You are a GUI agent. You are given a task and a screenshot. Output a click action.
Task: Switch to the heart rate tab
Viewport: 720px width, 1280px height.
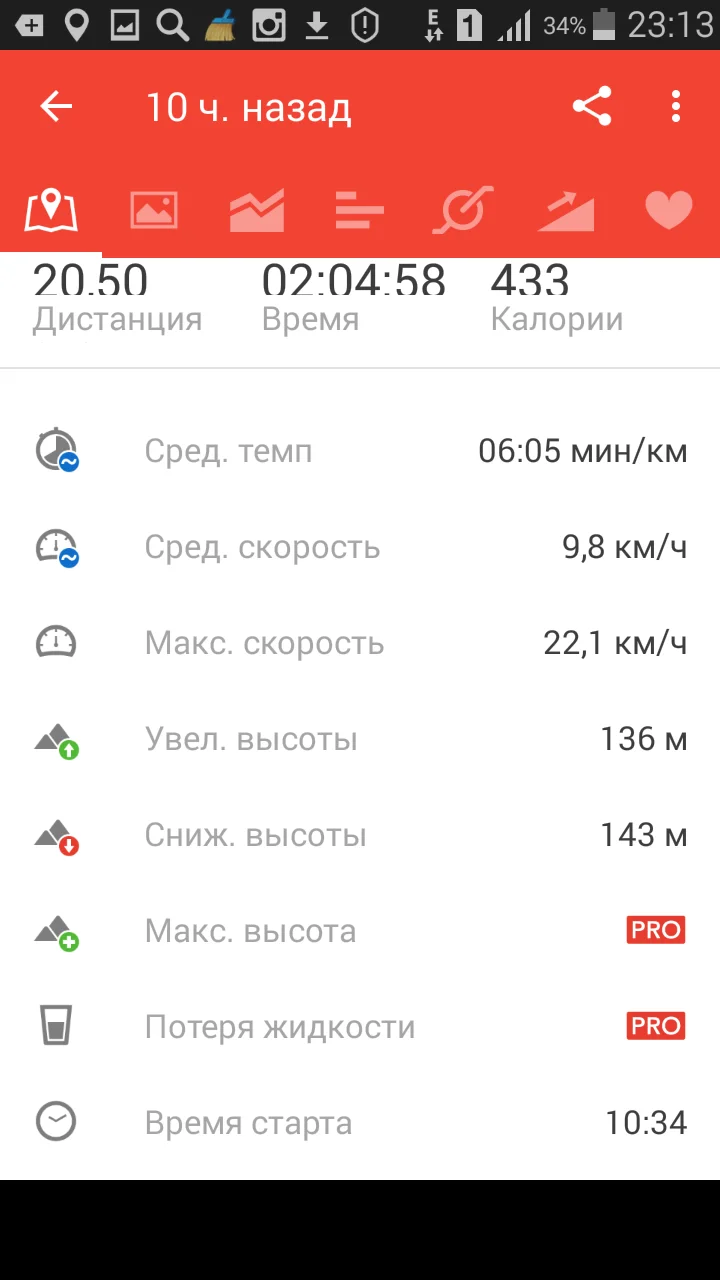coord(668,210)
